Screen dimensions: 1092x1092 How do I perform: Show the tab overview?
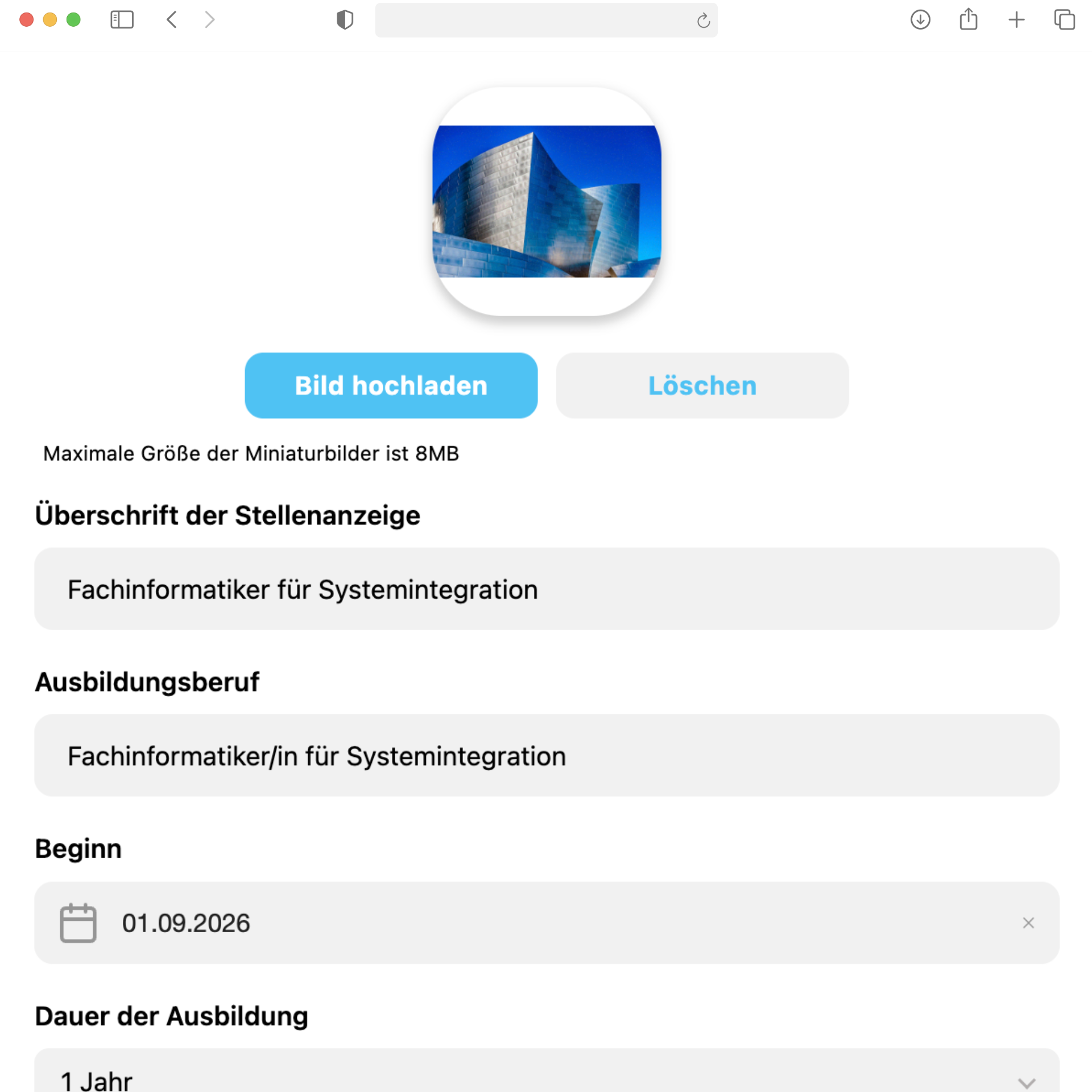(1064, 20)
